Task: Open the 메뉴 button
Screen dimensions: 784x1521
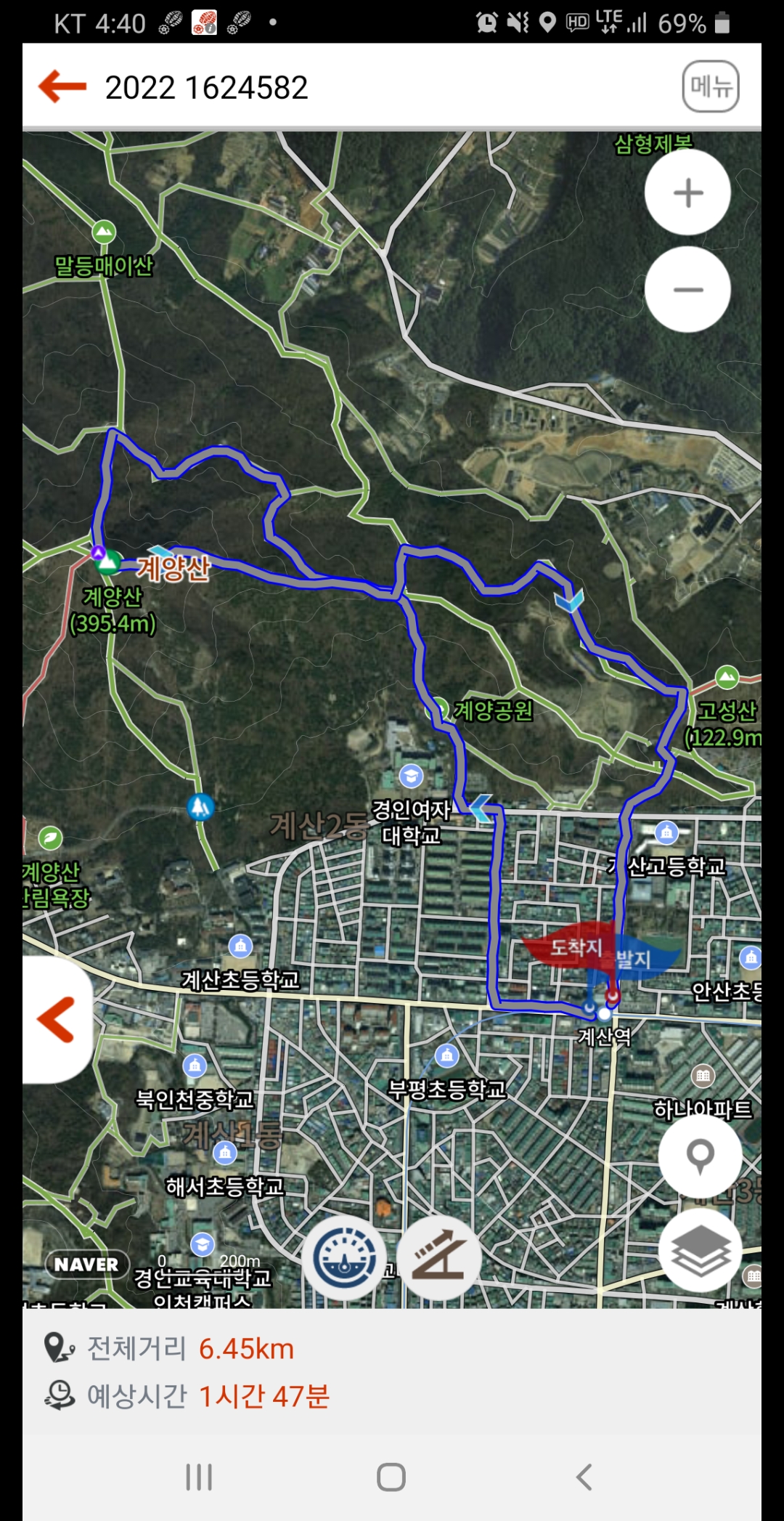Action: pos(711,86)
